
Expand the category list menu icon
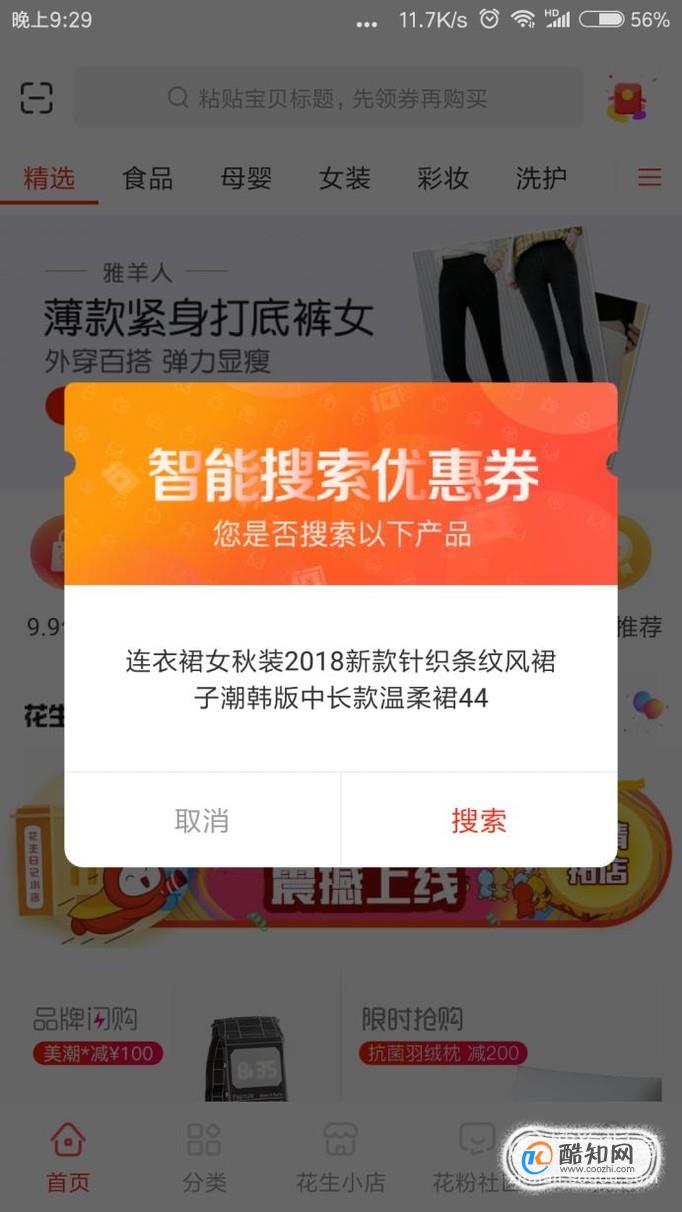point(650,178)
